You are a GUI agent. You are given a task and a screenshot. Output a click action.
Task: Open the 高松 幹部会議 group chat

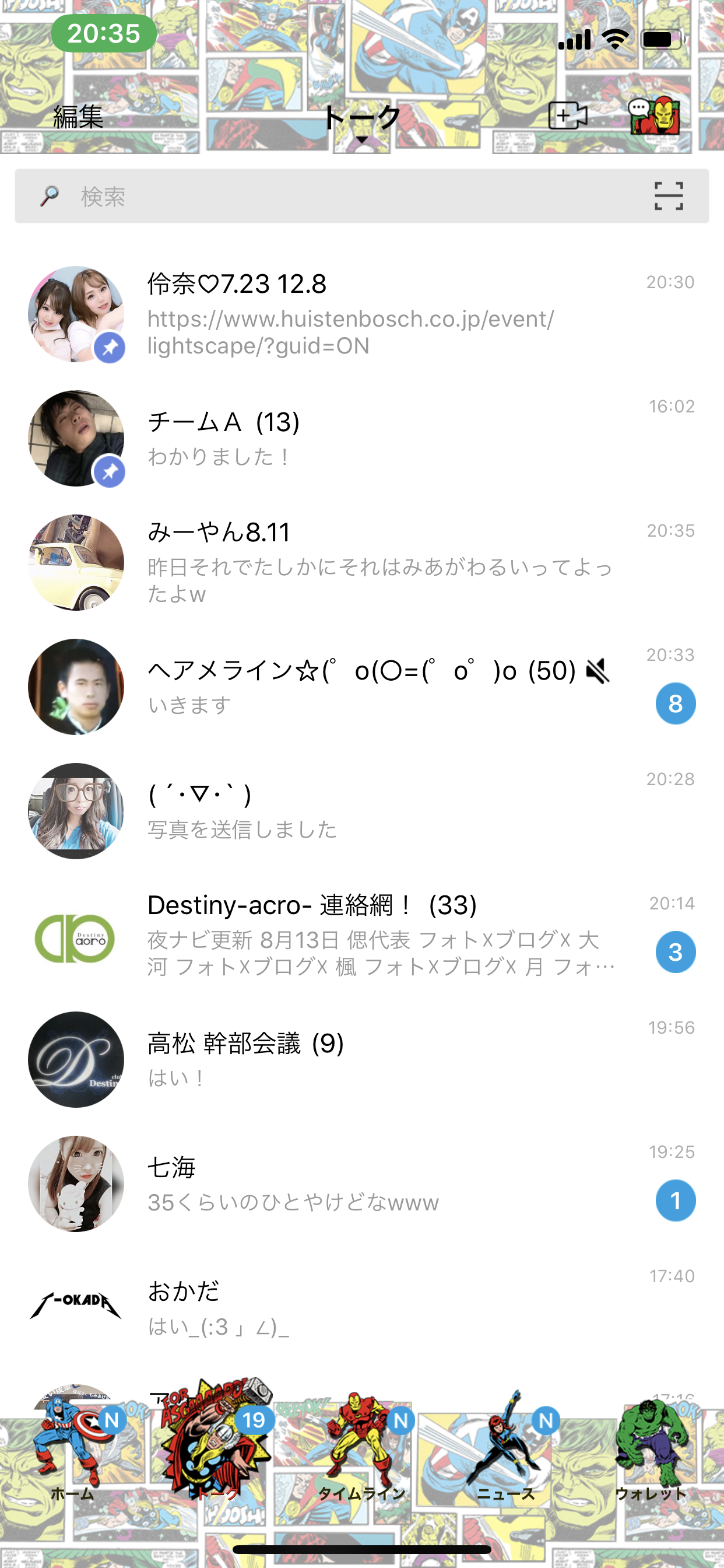coord(362,1059)
